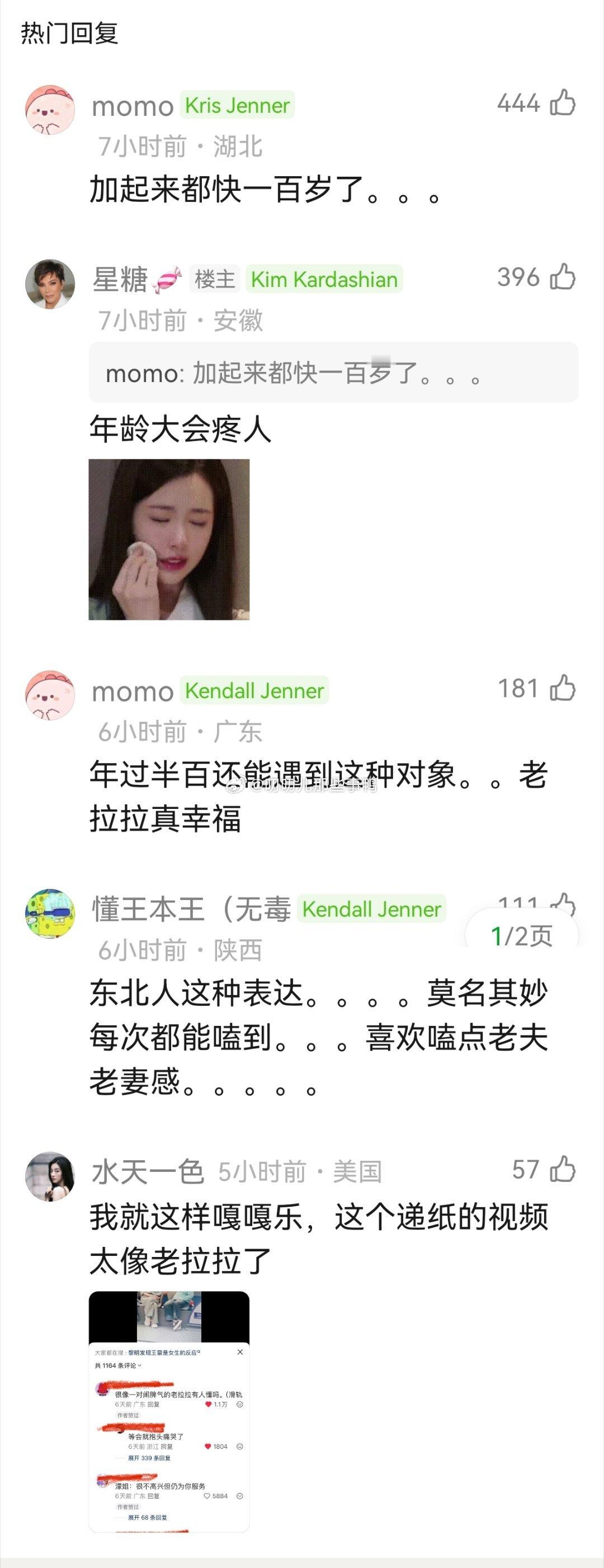Close the embedded comments popup with X
This screenshot has width=604, height=1568.
tap(240, 1353)
